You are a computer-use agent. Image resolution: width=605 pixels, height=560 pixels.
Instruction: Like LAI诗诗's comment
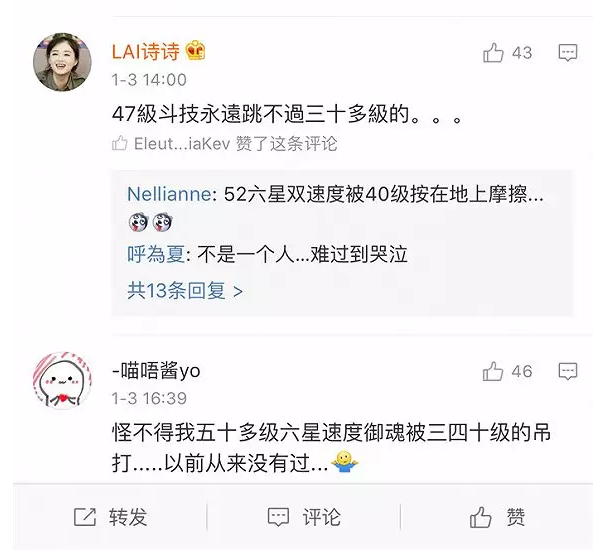pyautogui.click(x=494, y=53)
